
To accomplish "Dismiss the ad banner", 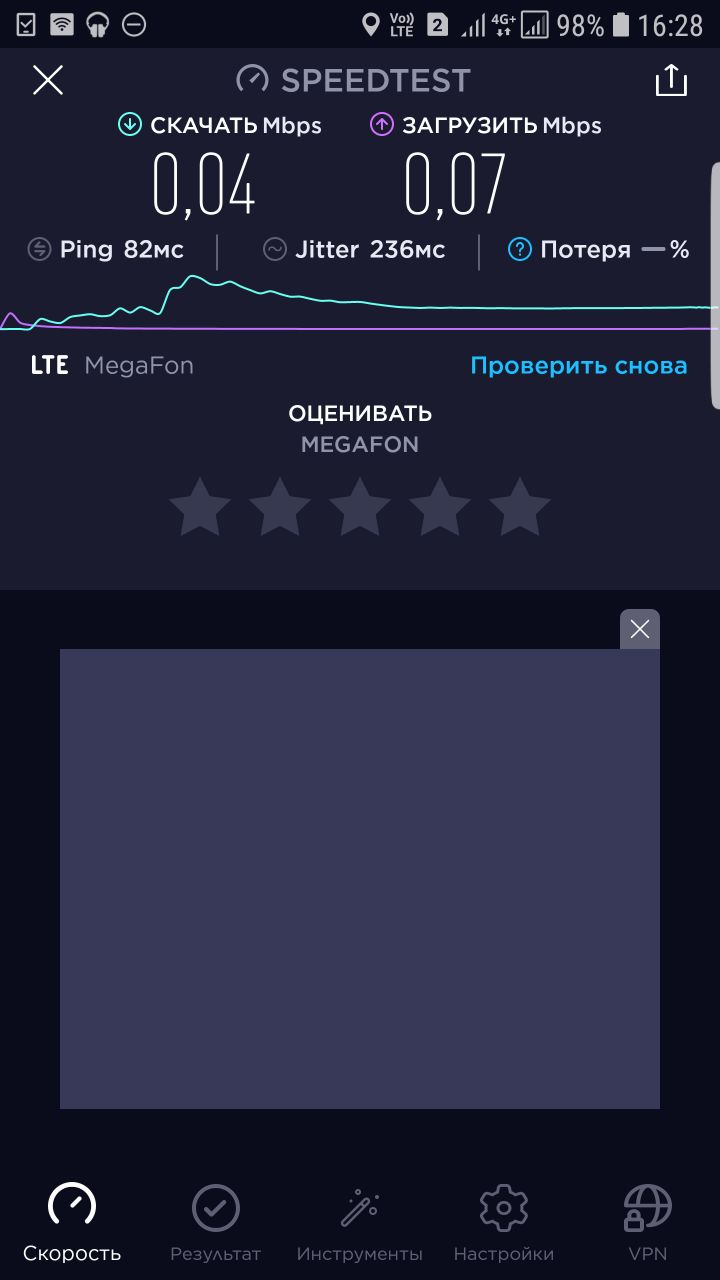I will pyautogui.click(x=640, y=629).
